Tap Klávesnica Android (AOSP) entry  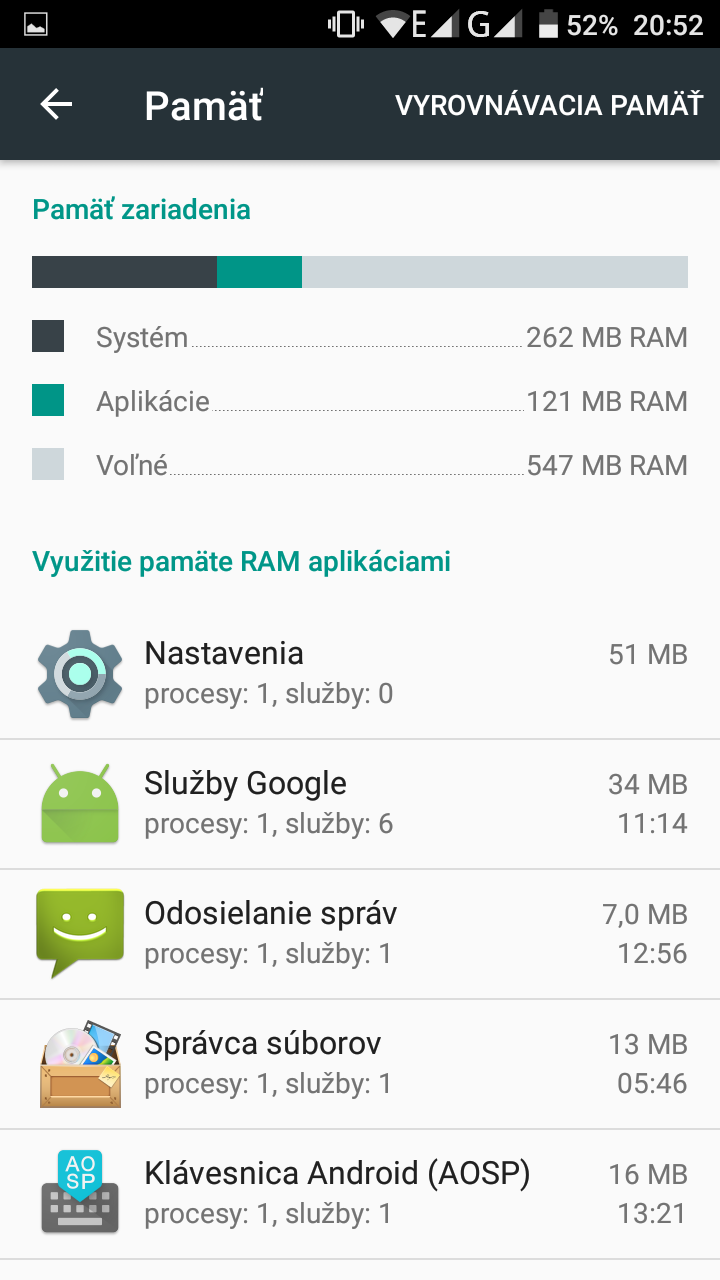[360, 1194]
